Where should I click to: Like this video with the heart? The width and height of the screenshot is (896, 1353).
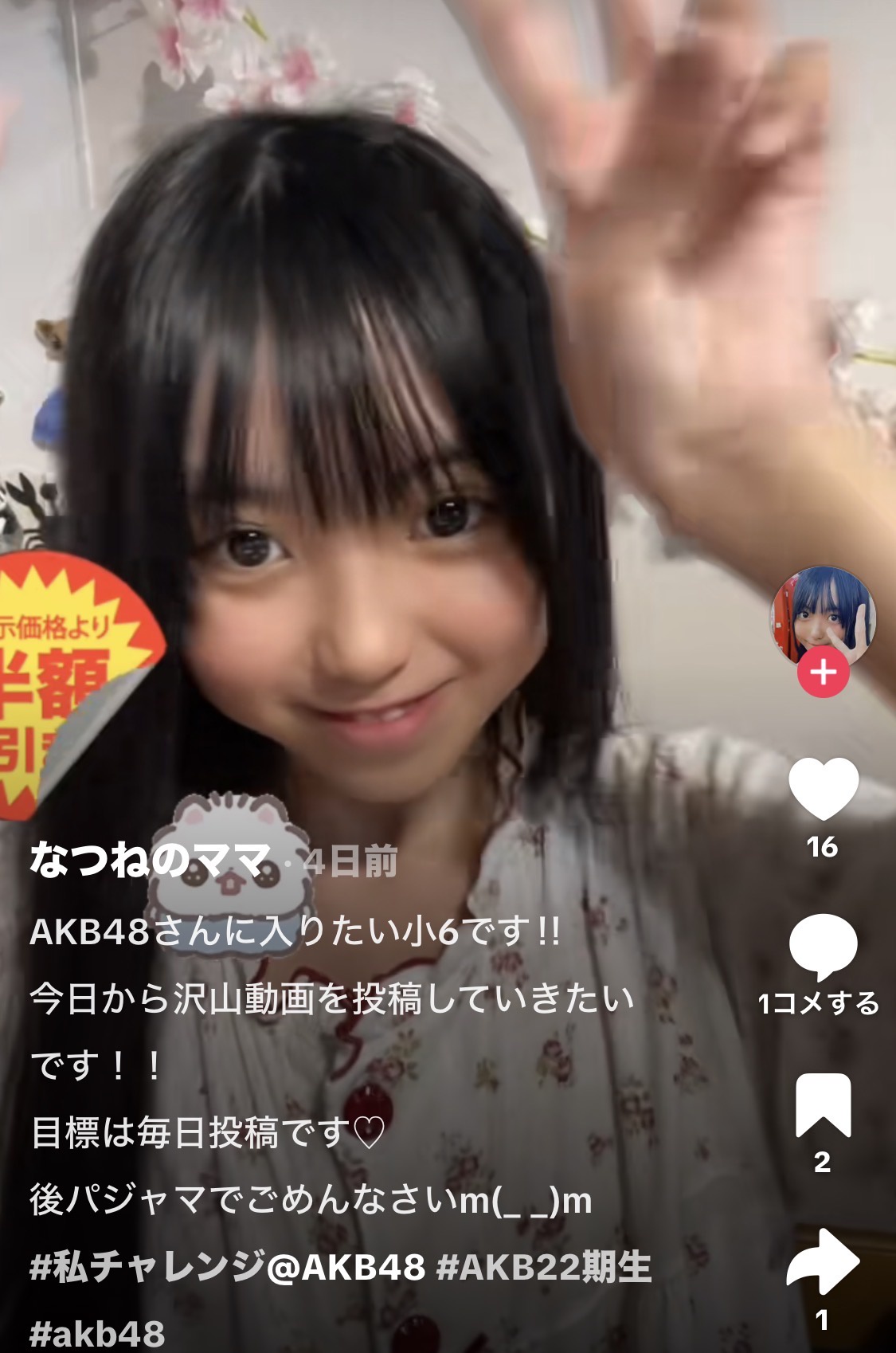(x=823, y=788)
